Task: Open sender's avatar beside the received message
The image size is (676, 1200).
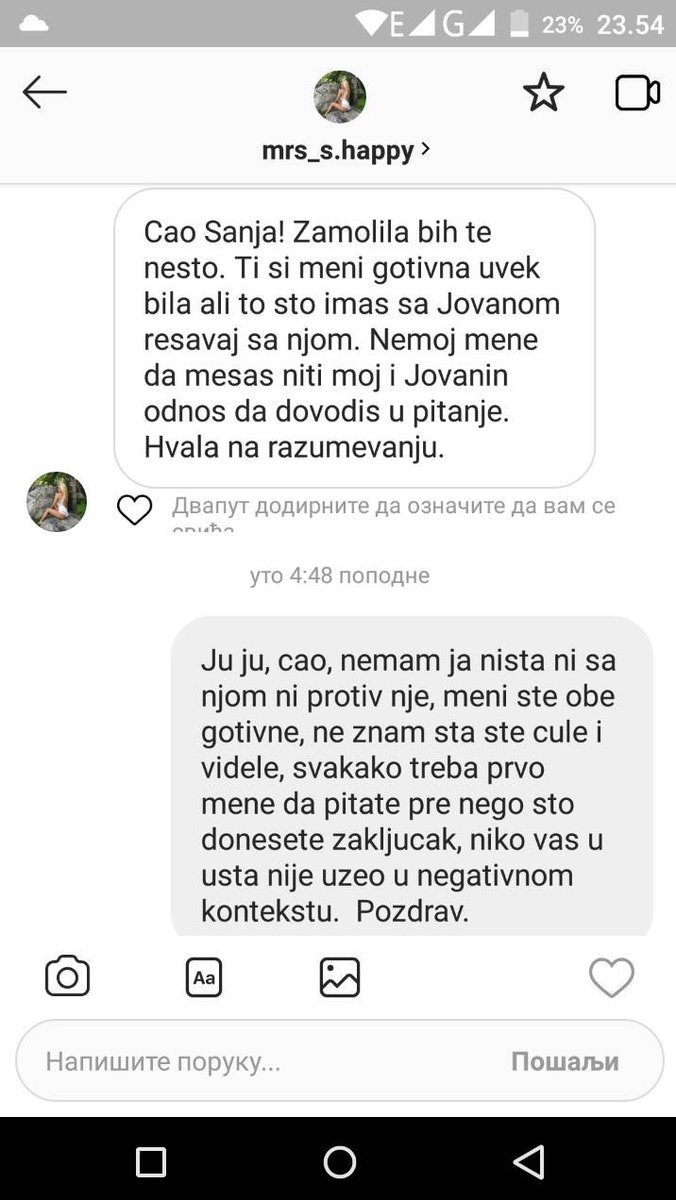Action: [x=56, y=502]
